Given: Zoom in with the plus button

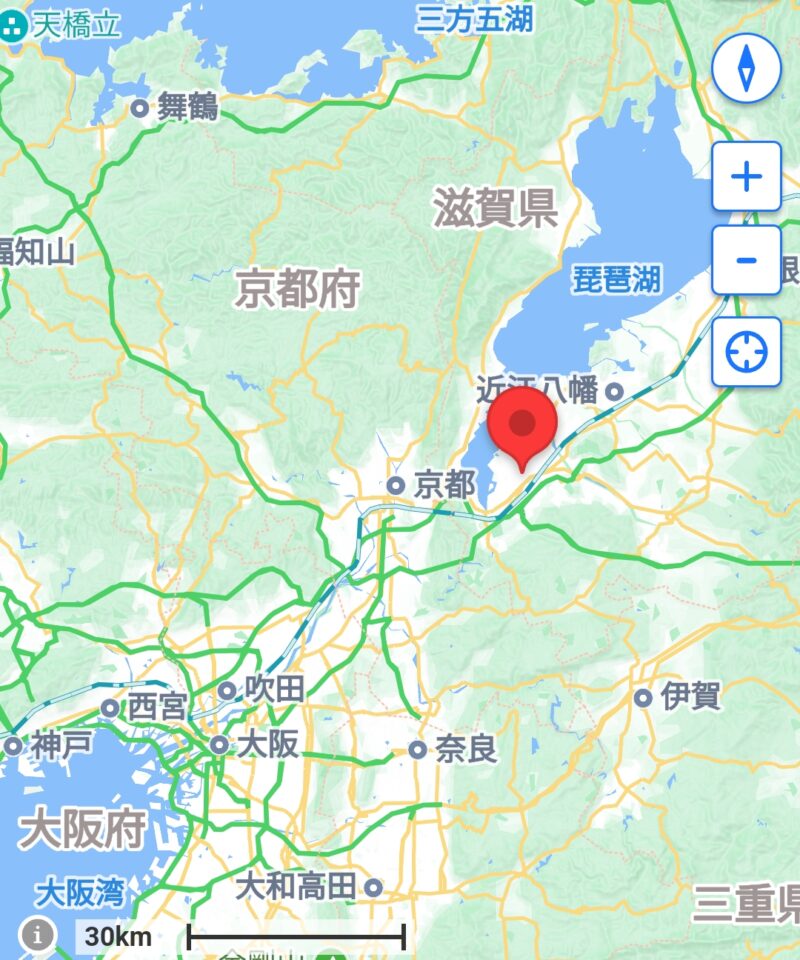Looking at the screenshot, I should [746, 177].
